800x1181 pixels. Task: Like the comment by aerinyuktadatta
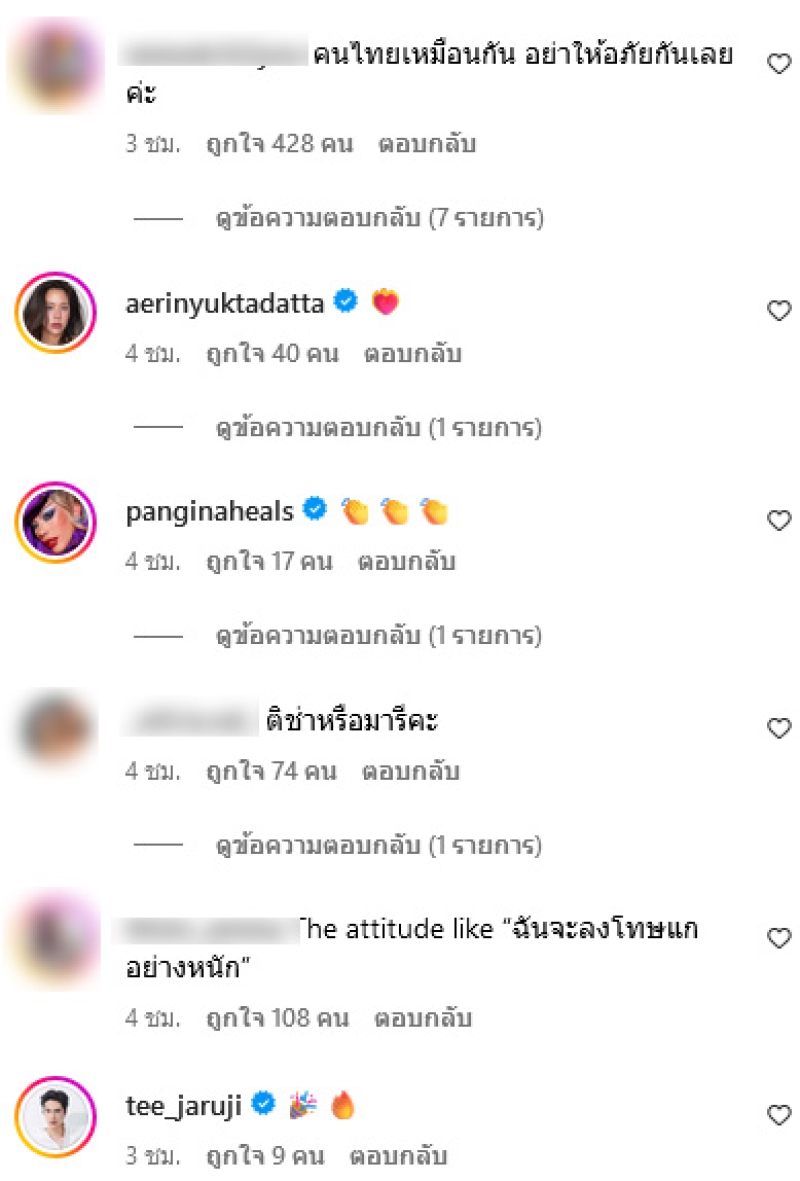coord(779,311)
